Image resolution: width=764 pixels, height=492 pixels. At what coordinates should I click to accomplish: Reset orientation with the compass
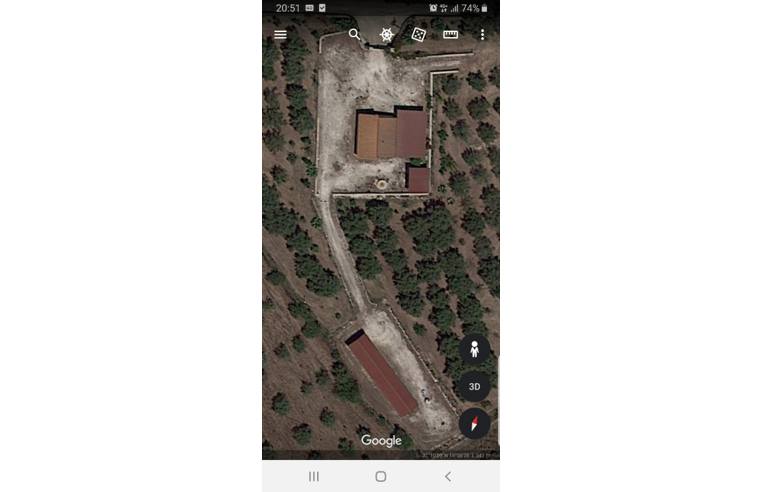pyautogui.click(x=474, y=423)
